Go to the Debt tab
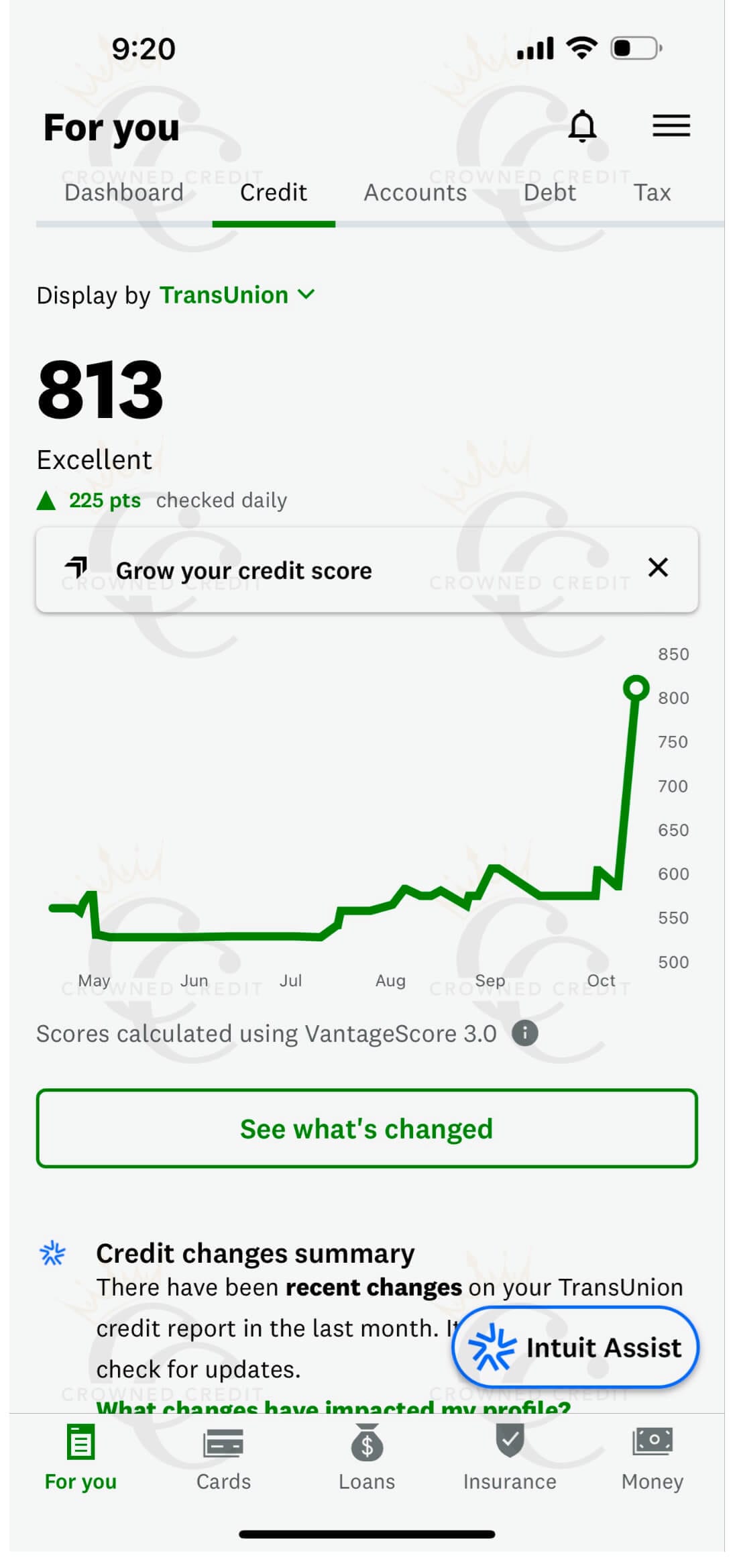 pyautogui.click(x=549, y=193)
